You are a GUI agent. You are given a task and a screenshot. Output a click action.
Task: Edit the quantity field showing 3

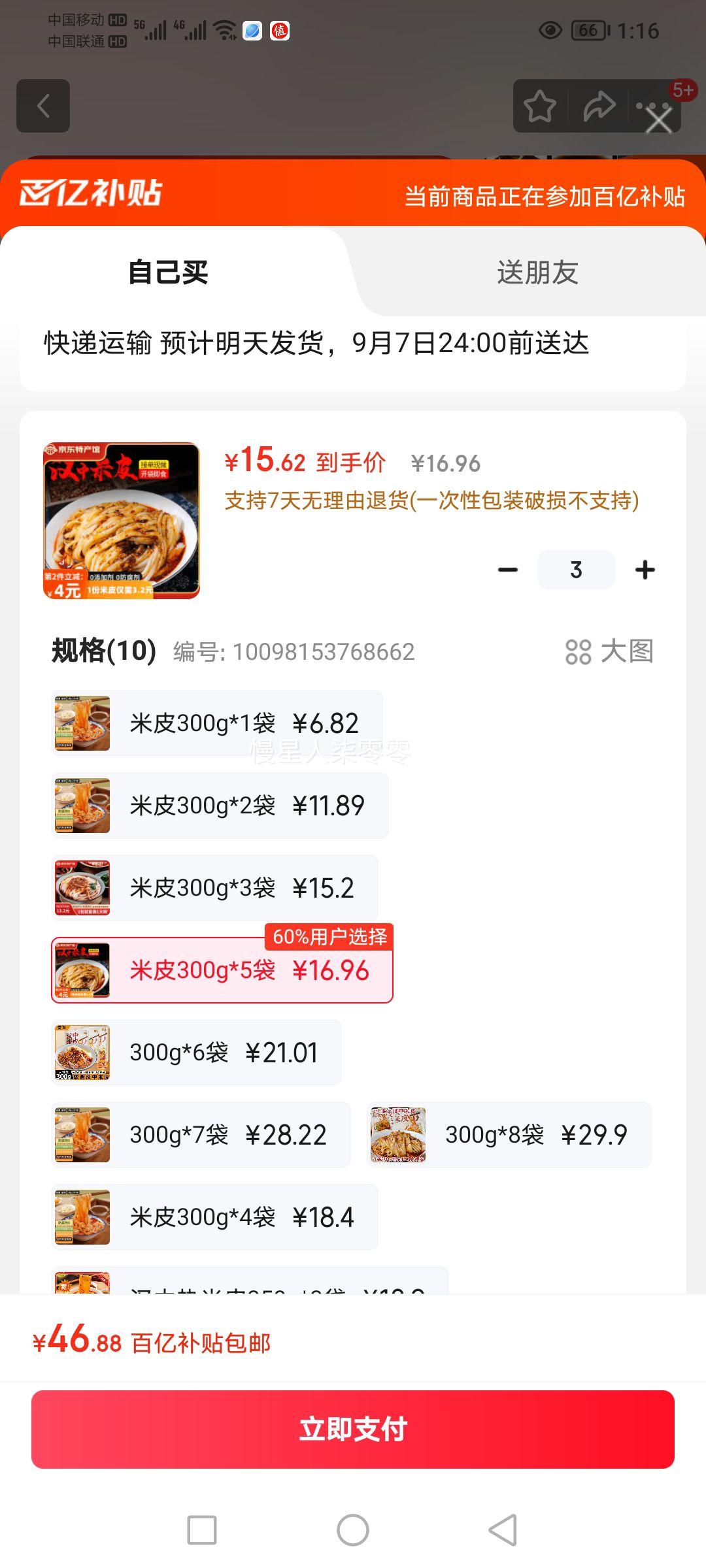576,570
